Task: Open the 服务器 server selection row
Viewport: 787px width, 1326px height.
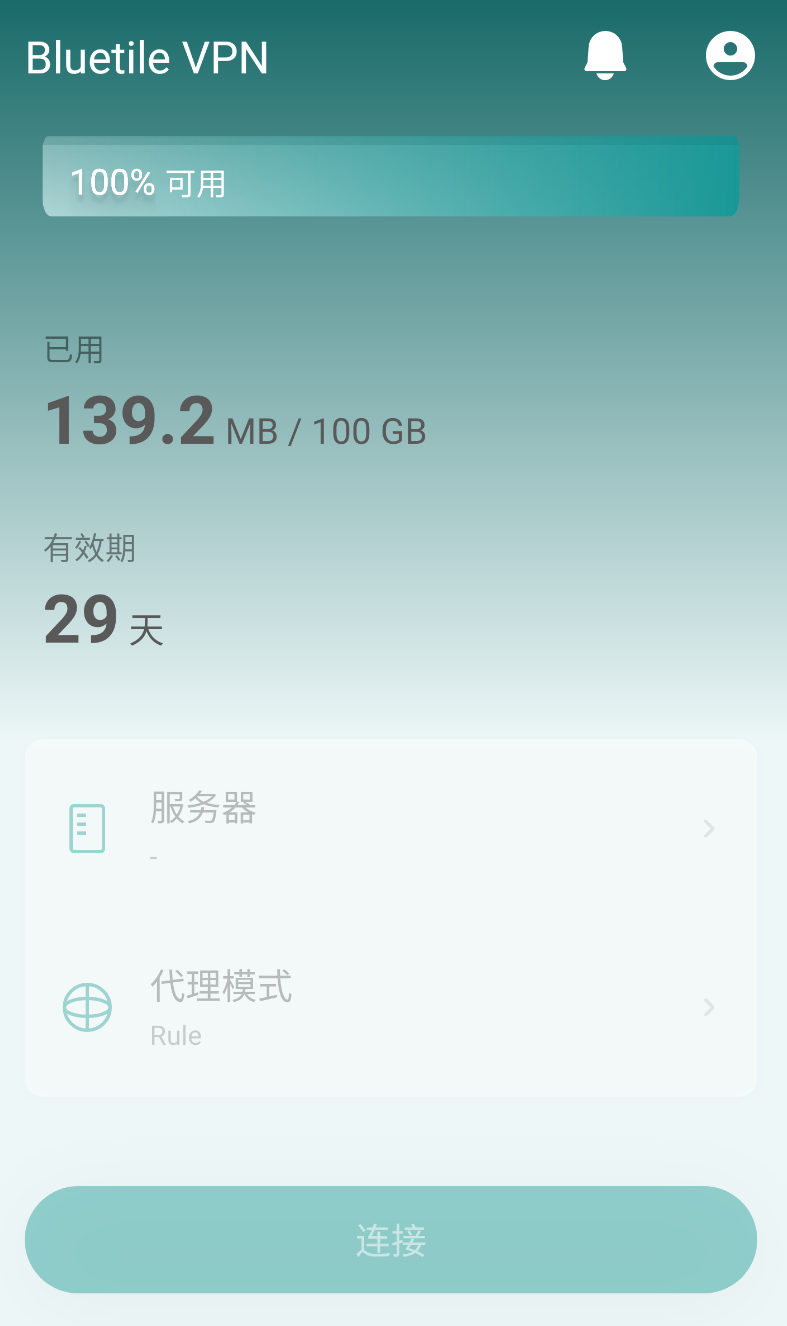Action: [390, 828]
